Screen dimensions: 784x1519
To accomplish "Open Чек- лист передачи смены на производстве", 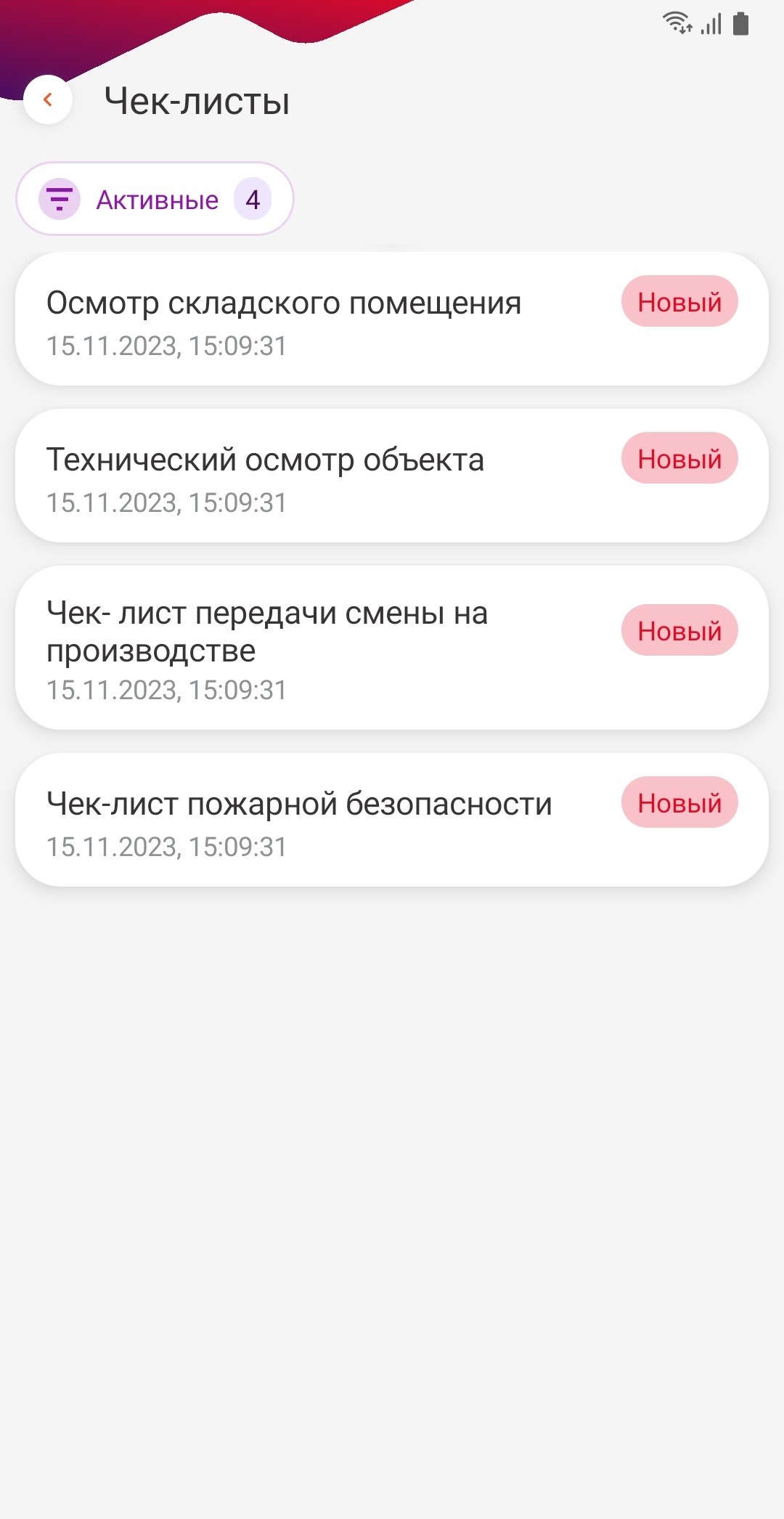I will 392,648.
